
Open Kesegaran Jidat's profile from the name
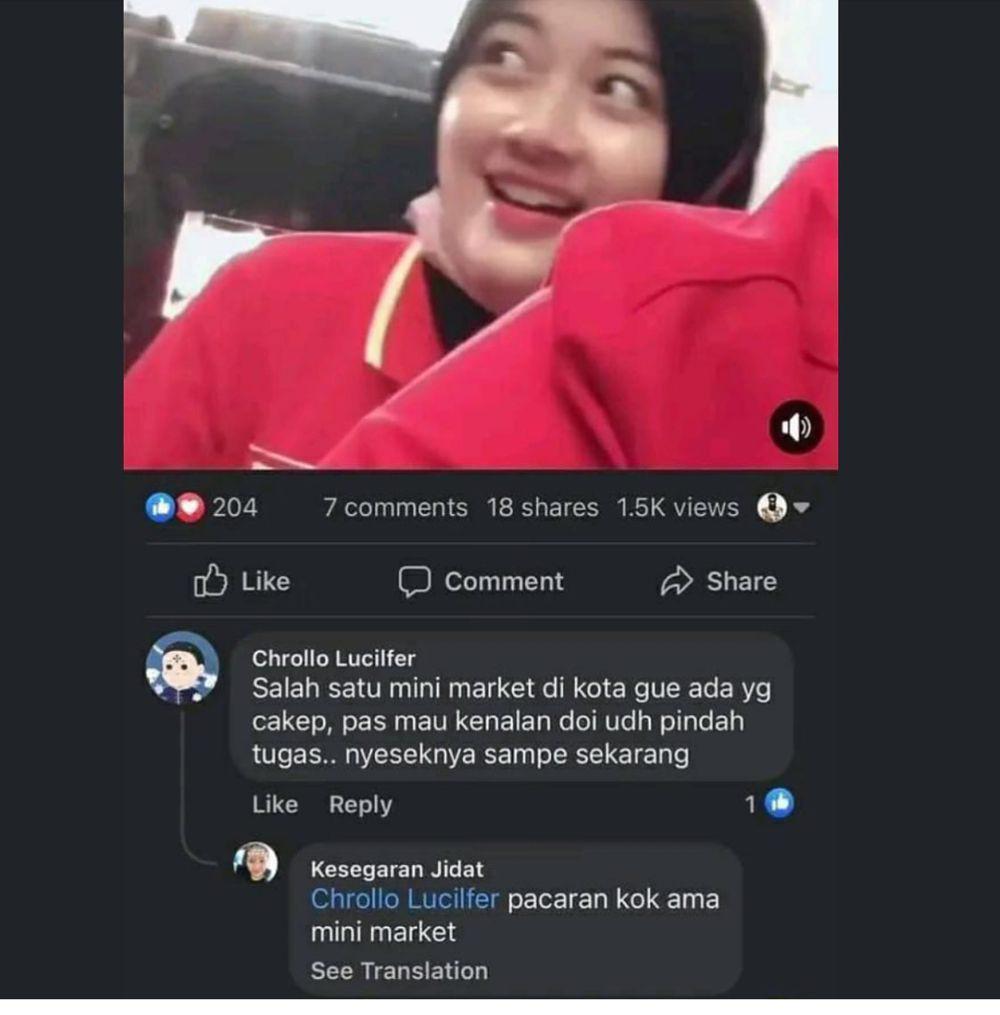[396, 869]
